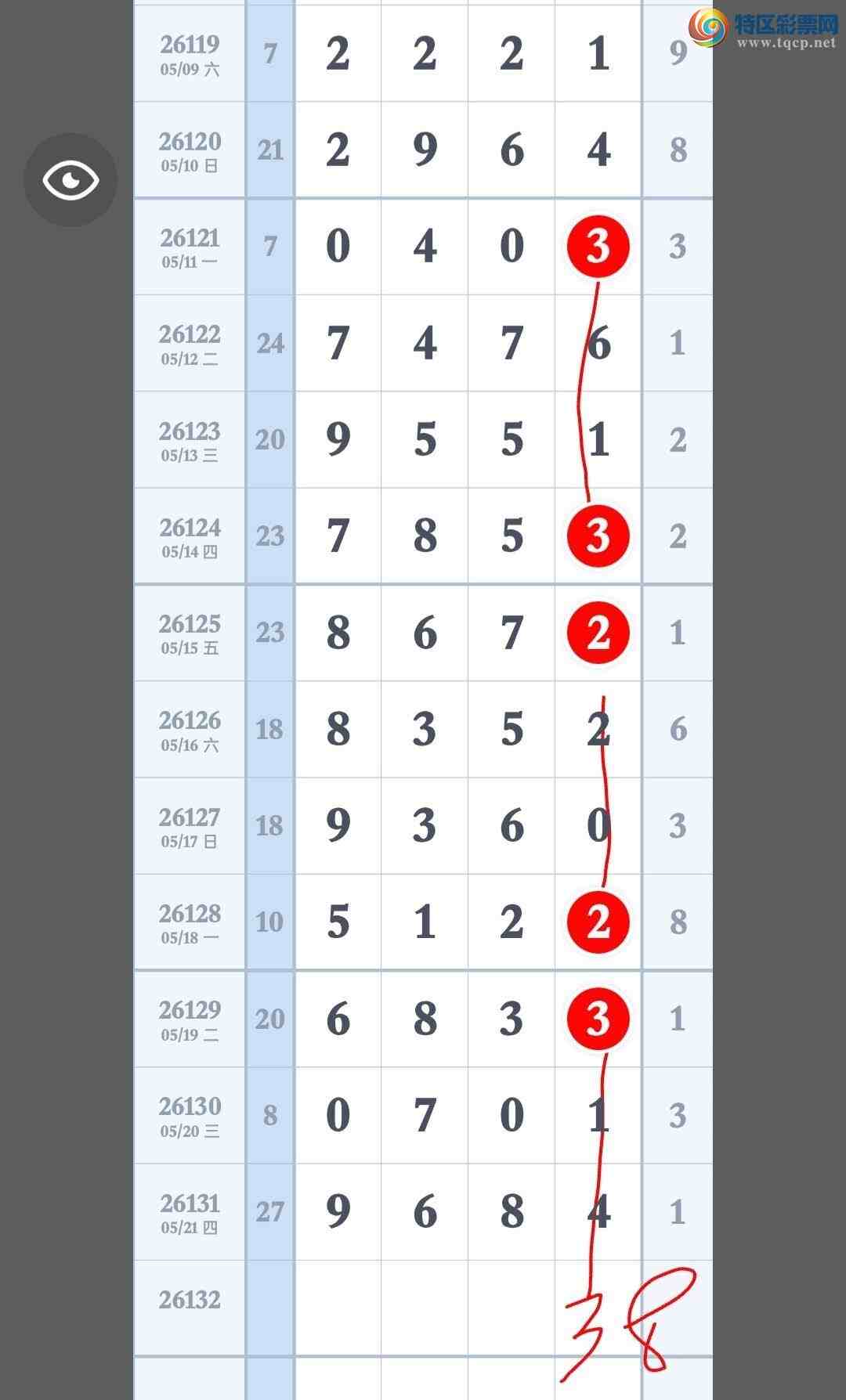
Task: Tap the eye visibility icon
Action: [70, 180]
